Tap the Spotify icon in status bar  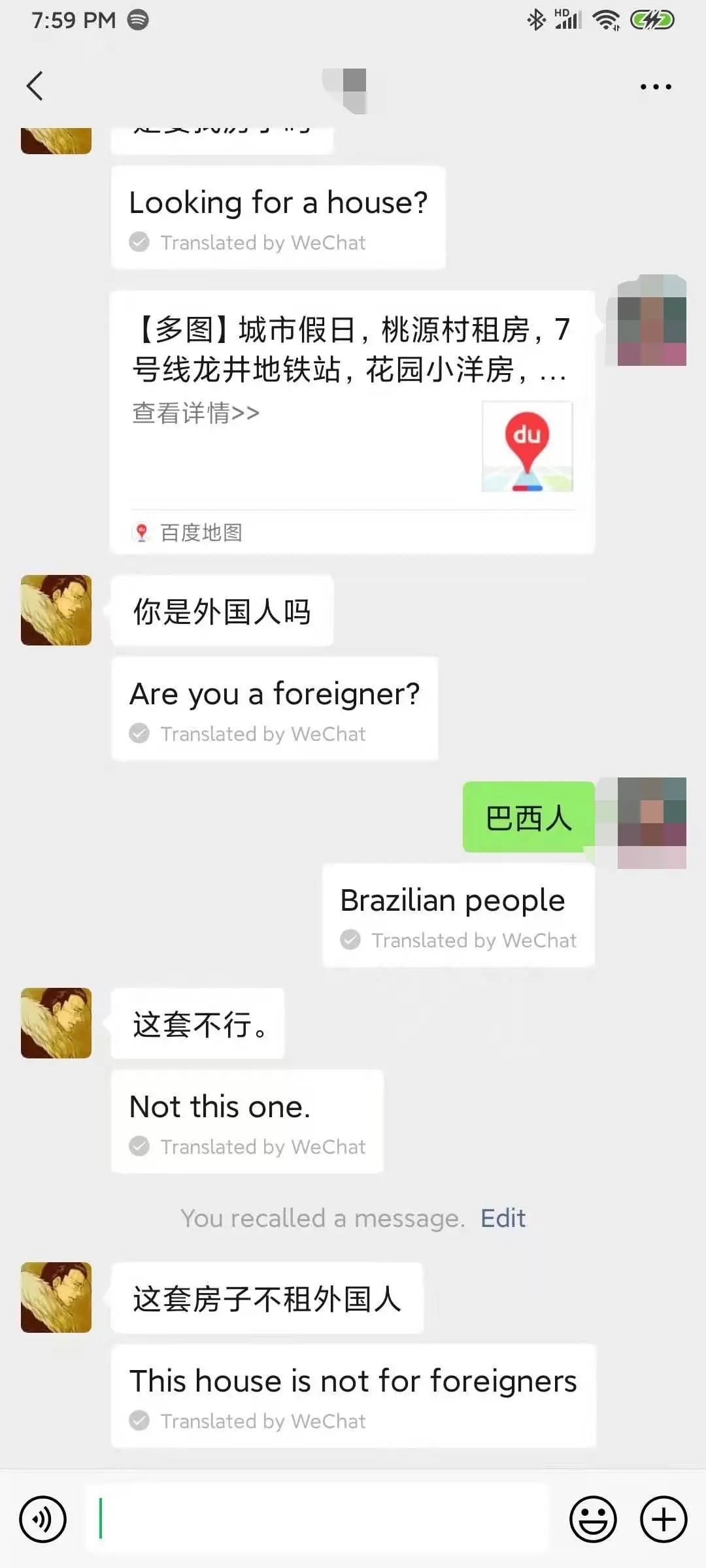[x=137, y=20]
